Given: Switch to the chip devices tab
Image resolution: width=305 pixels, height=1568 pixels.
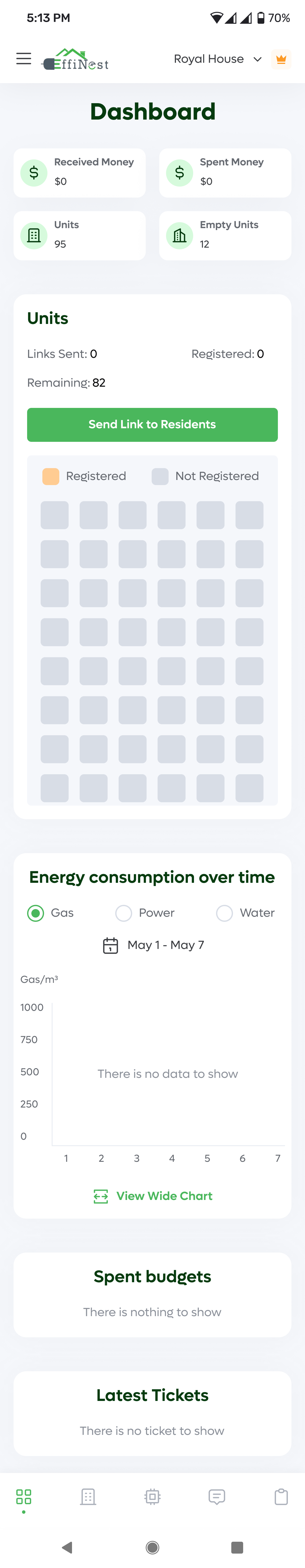Looking at the screenshot, I should coord(152,1496).
